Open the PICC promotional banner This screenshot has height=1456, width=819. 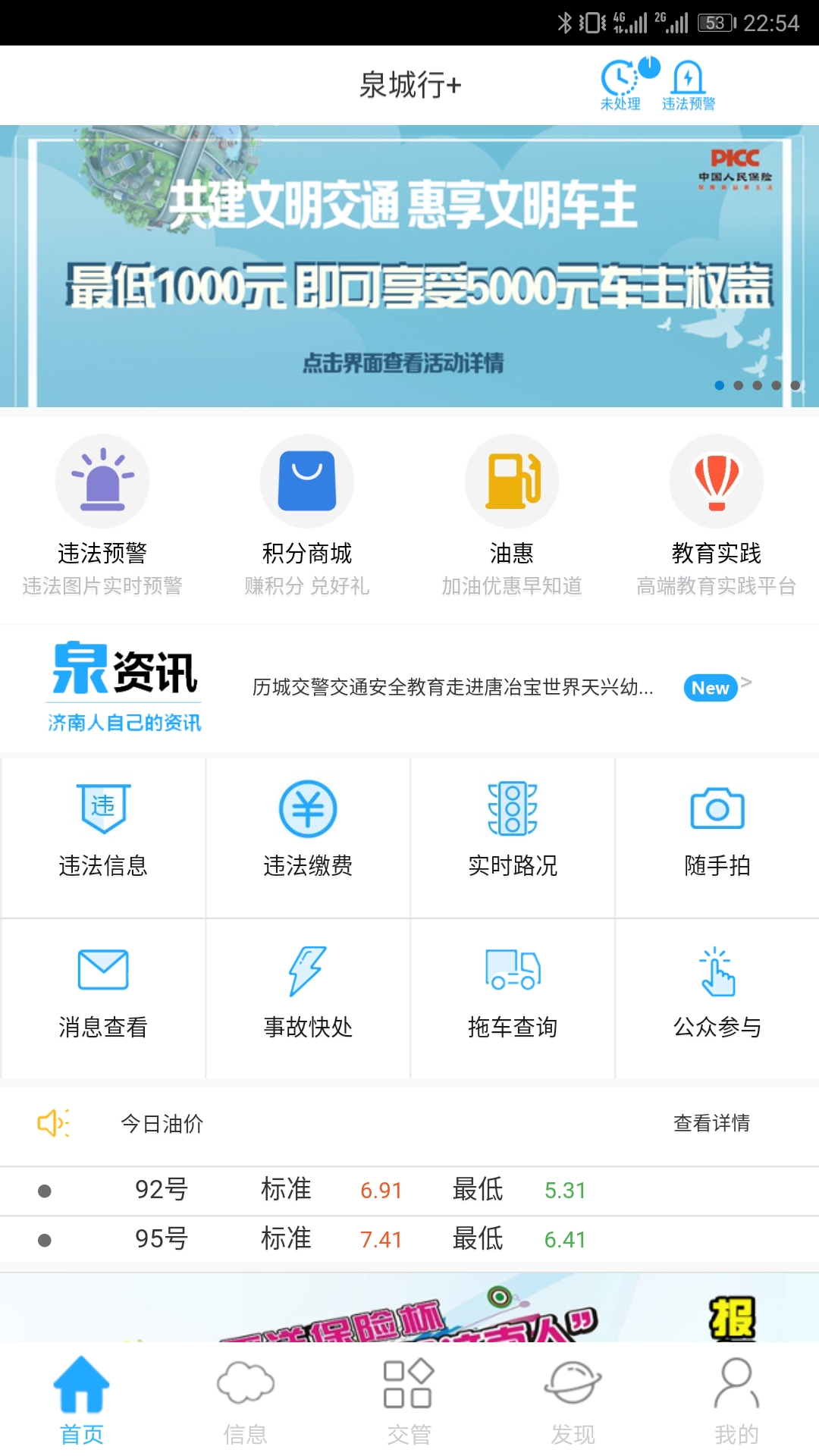(409, 265)
